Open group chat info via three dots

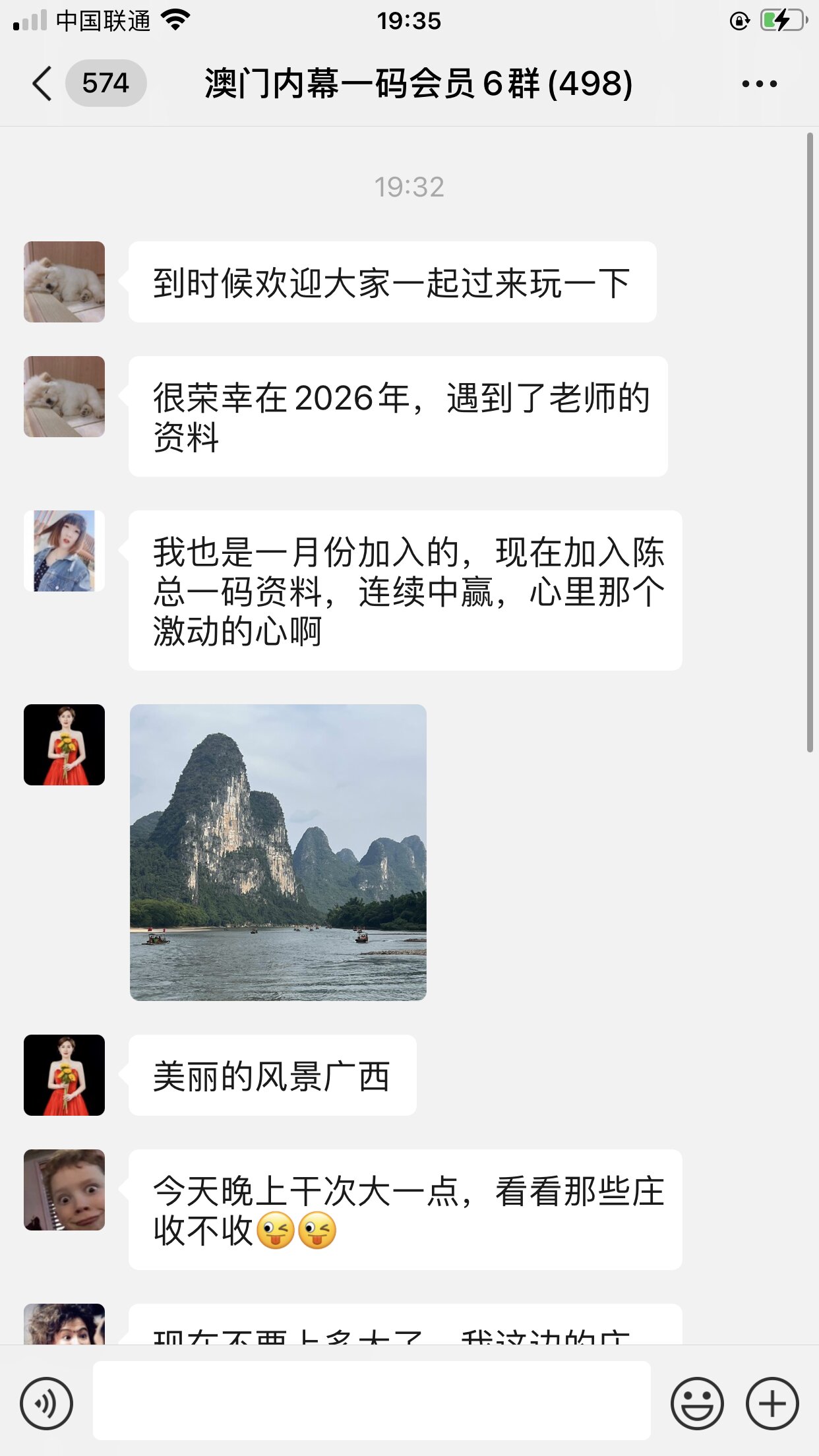click(759, 84)
